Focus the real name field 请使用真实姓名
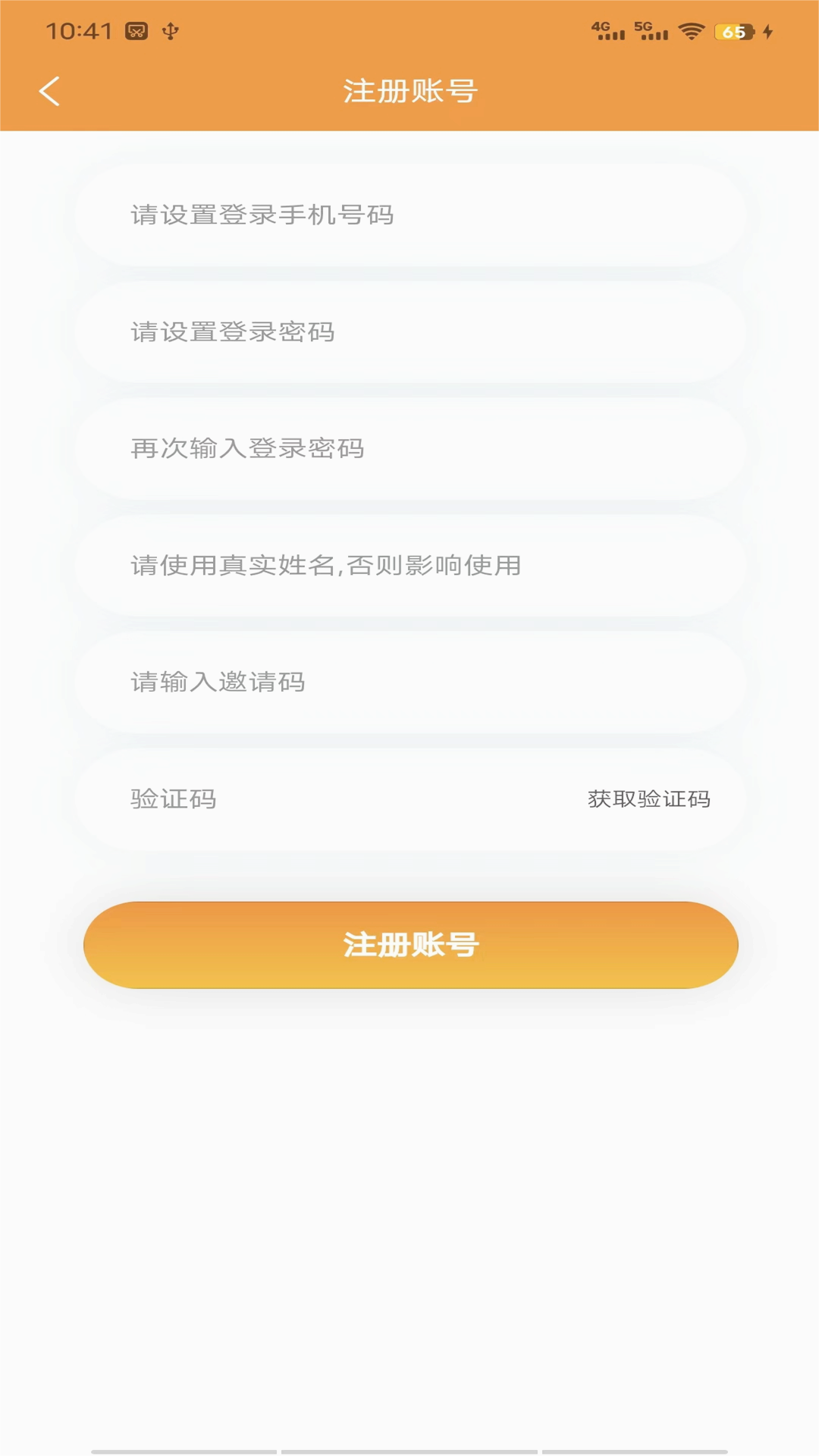Image resolution: width=819 pixels, height=1456 pixels. (x=409, y=566)
